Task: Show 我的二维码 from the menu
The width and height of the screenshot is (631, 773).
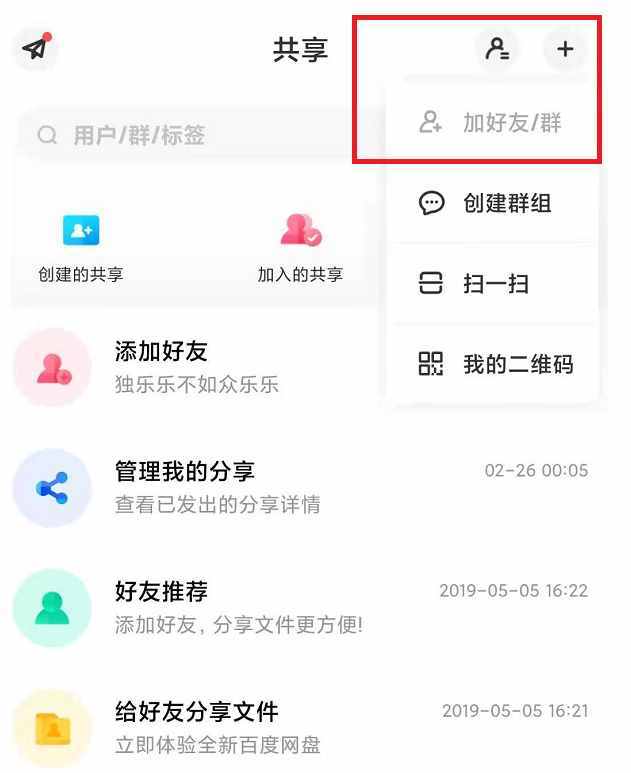Action: pyautogui.click(x=492, y=364)
